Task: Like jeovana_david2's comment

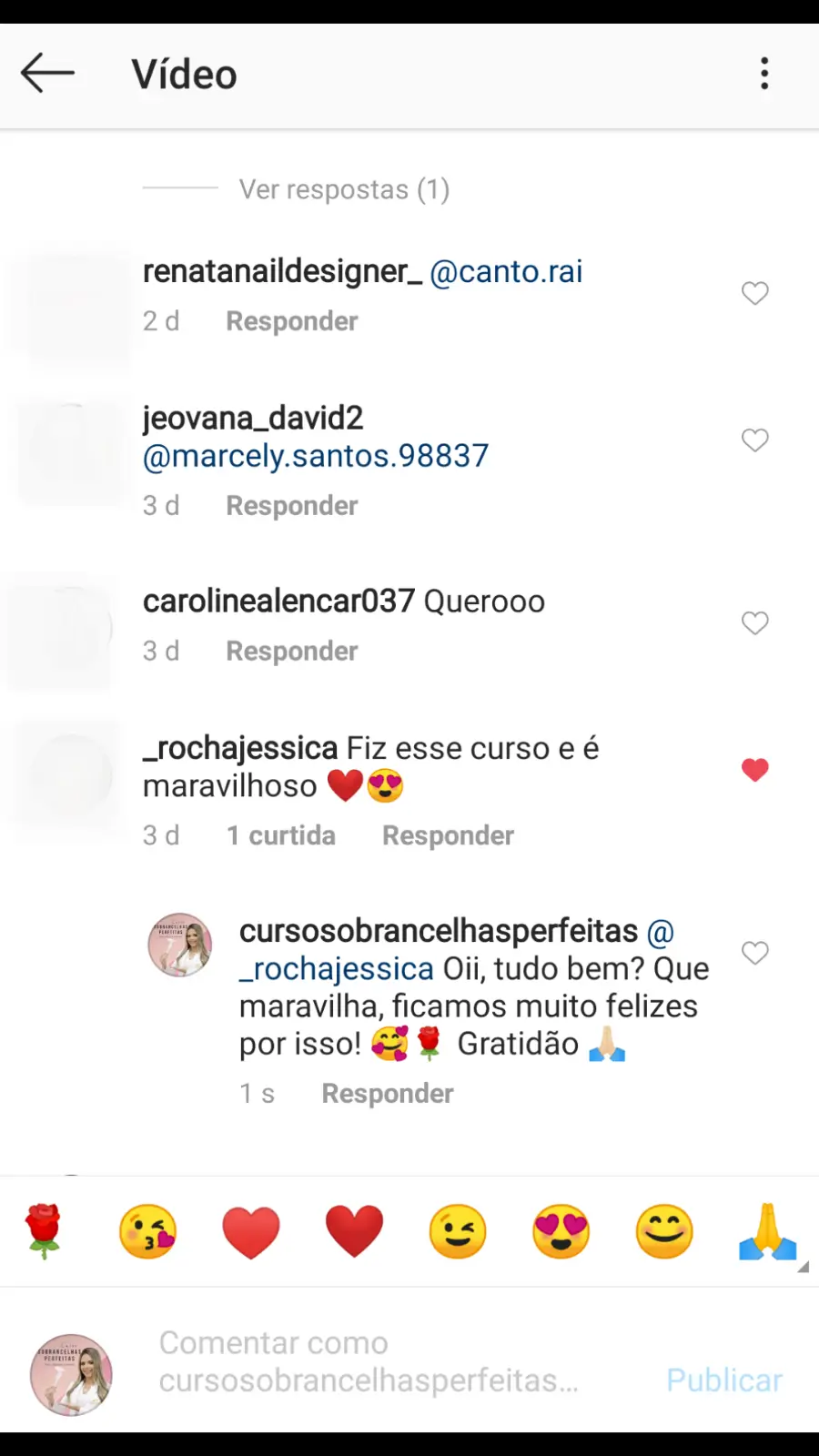Action: [x=754, y=440]
